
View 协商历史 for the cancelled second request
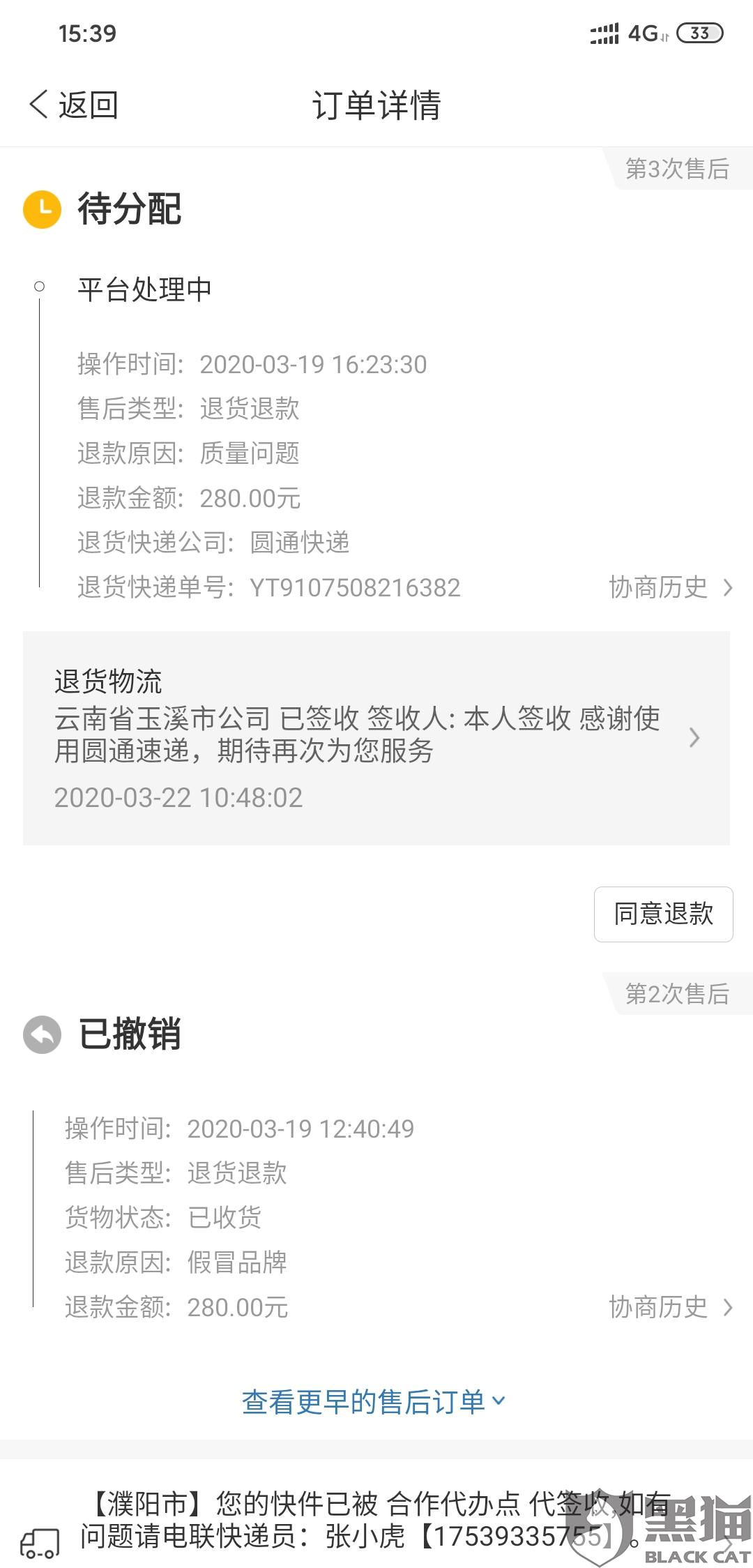[669, 1307]
